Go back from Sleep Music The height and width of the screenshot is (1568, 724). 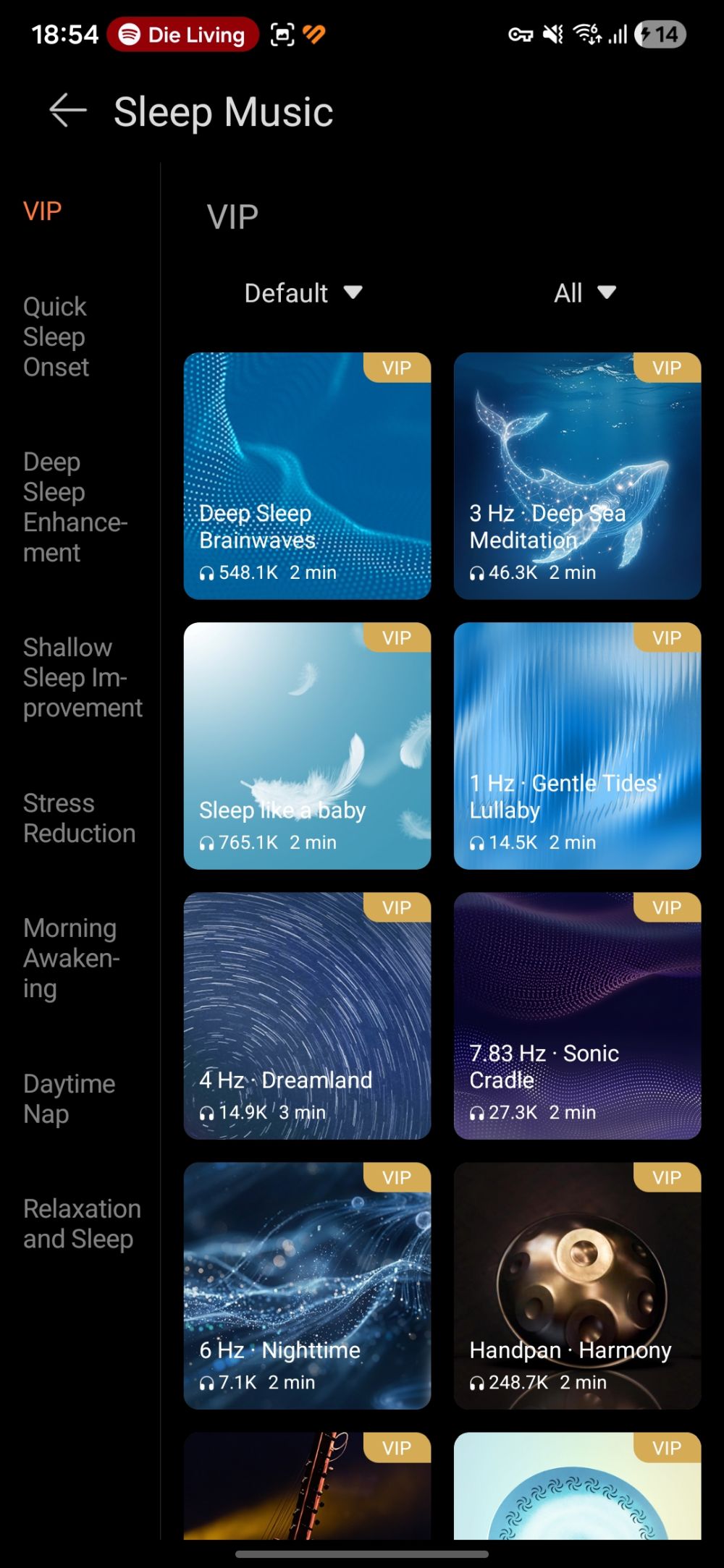[x=68, y=111]
